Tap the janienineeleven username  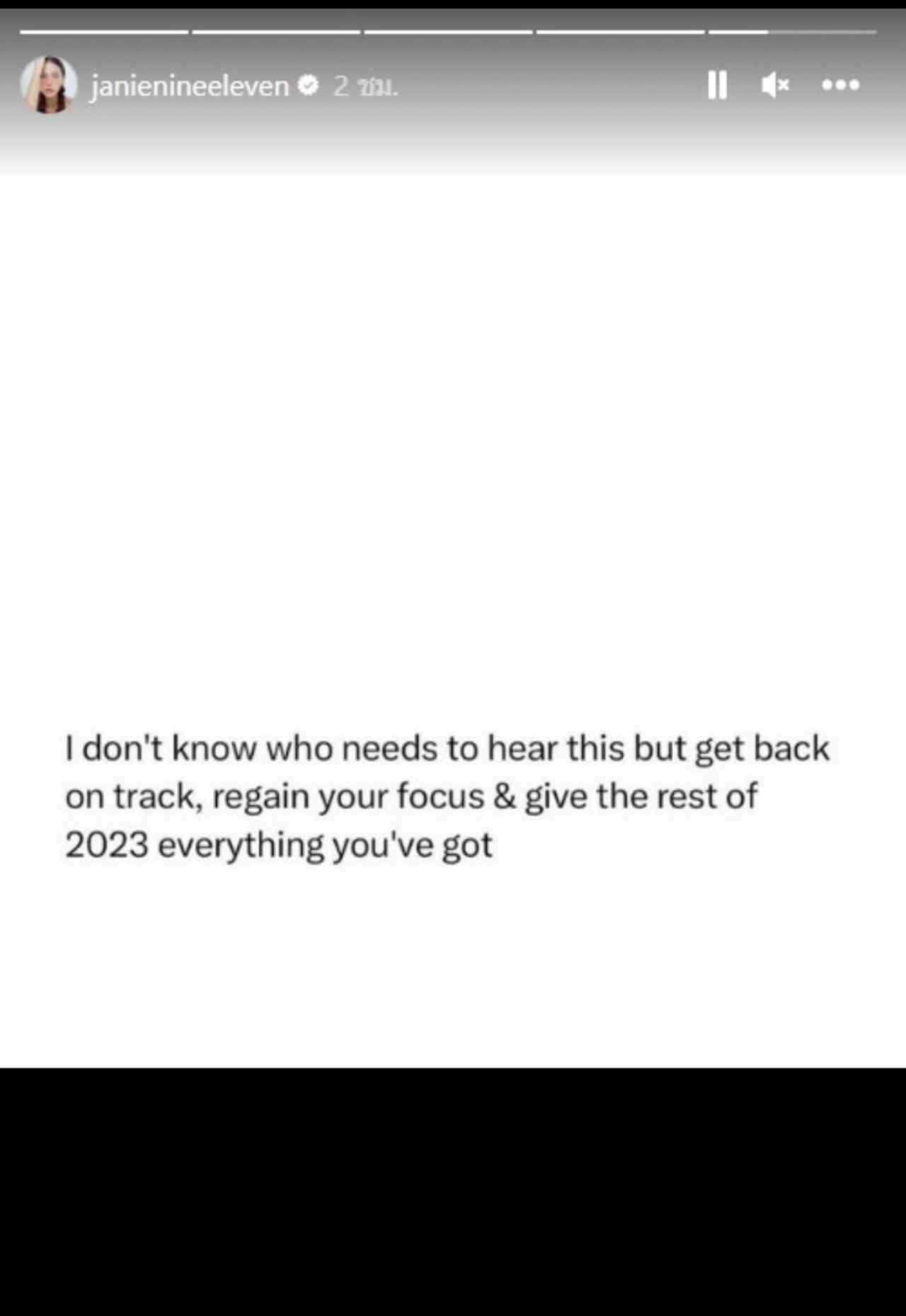pos(190,86)
